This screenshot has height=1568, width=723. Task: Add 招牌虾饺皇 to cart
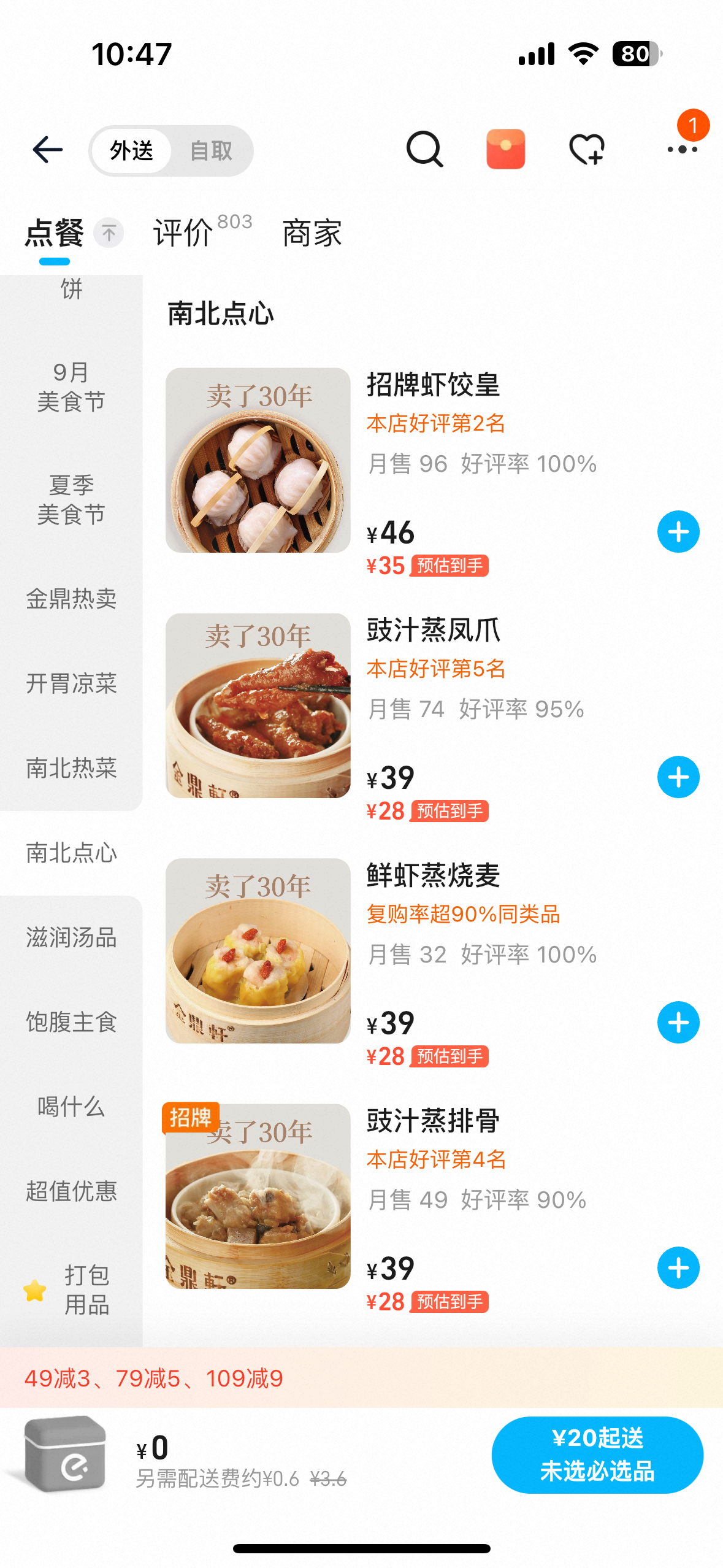point(678,532)
